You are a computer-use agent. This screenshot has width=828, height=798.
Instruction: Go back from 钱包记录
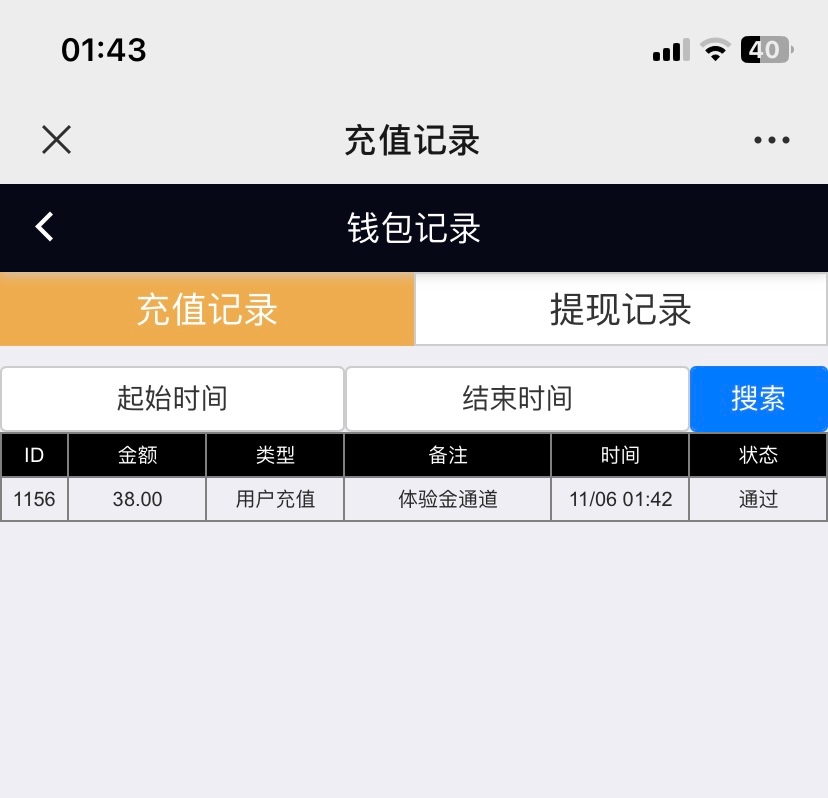[x=45, y=227]
